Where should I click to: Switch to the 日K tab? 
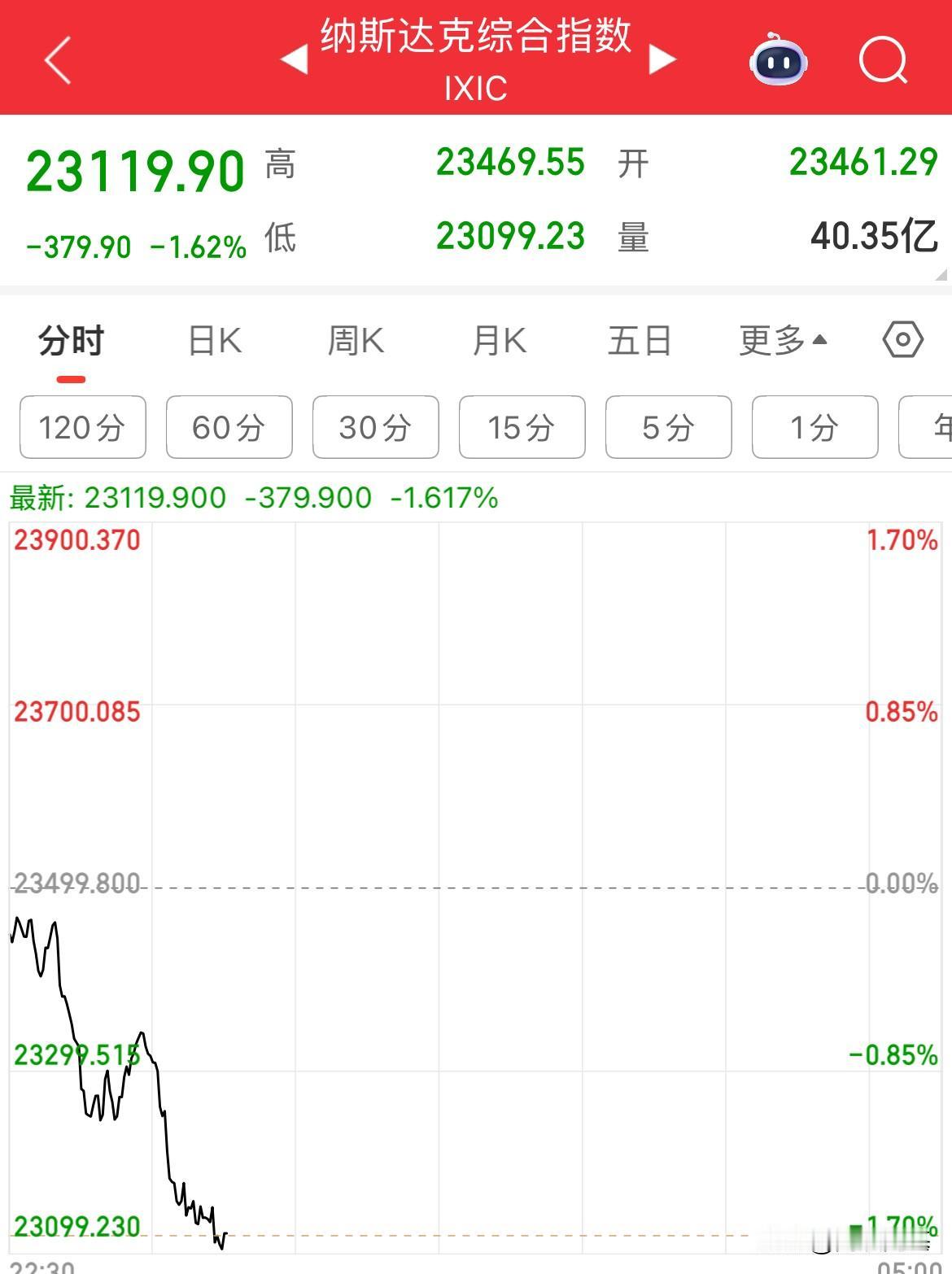tap(213, 342)
